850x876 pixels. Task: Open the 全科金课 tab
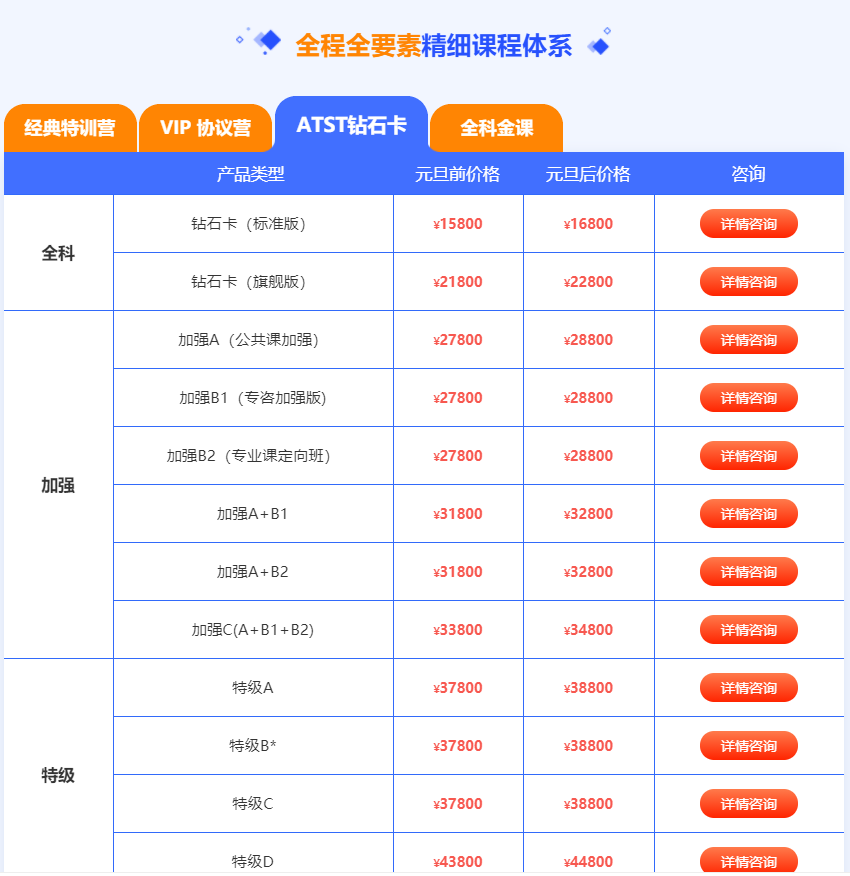tap(496, 128)
